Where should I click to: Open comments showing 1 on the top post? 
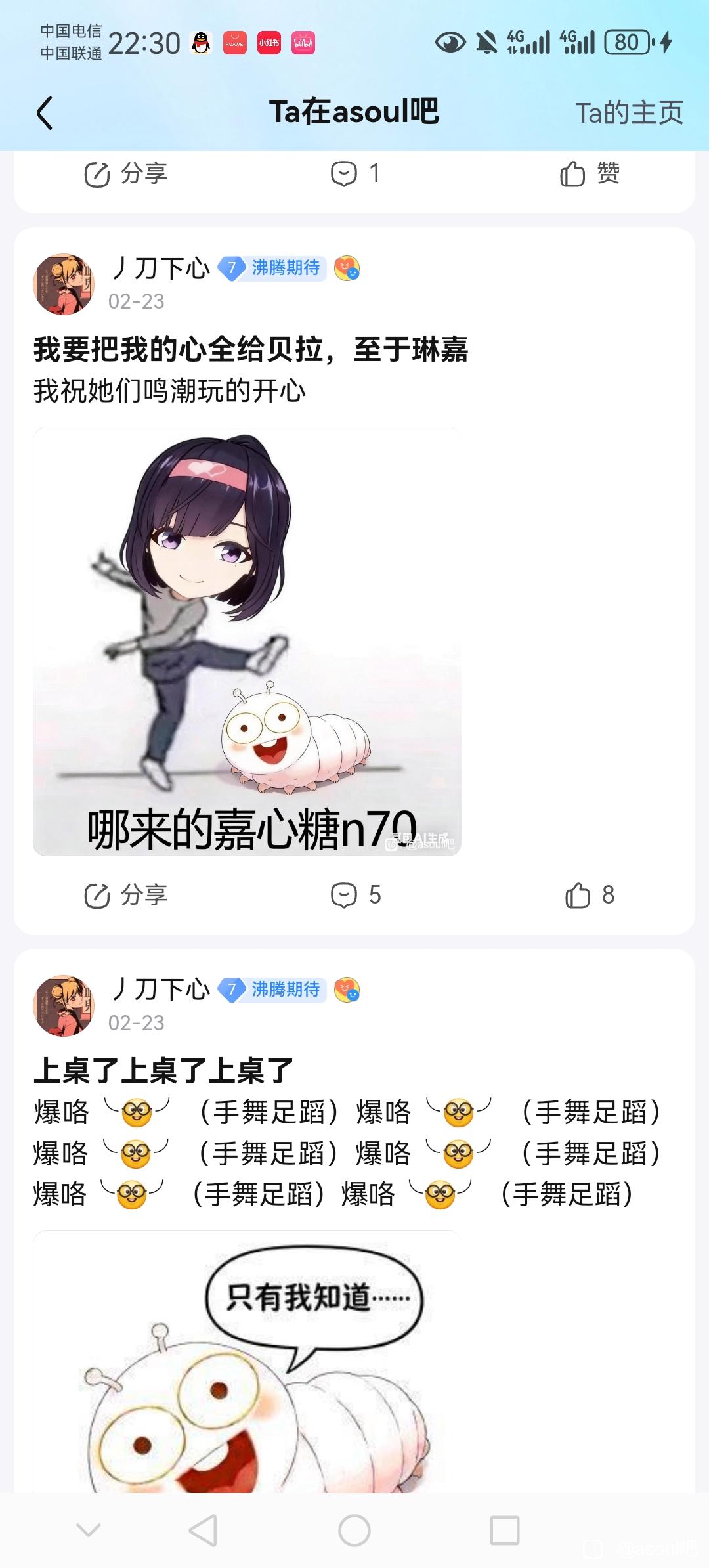(354, 174)
